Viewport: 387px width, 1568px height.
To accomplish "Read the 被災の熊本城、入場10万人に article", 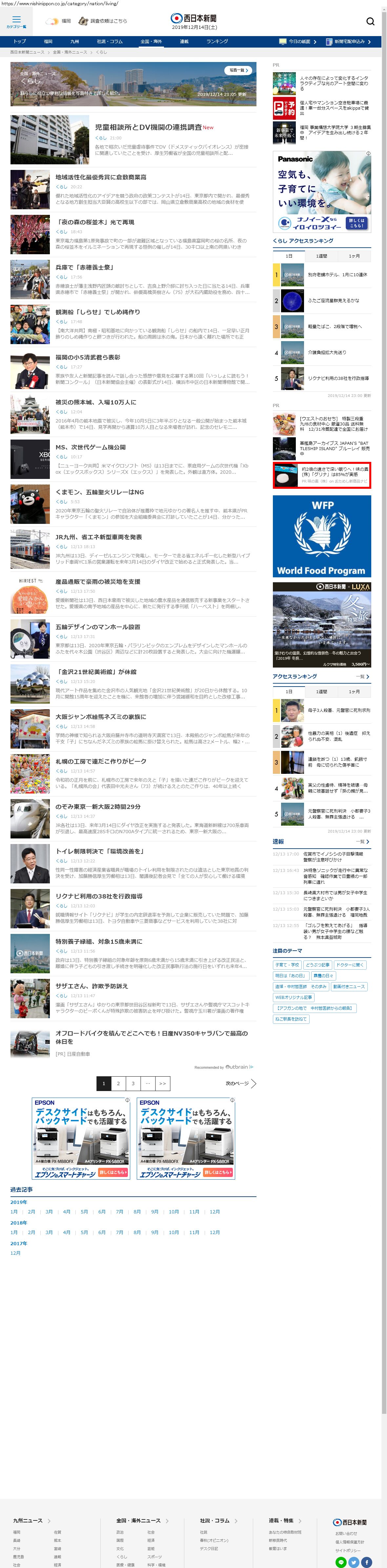I will 95,402.
